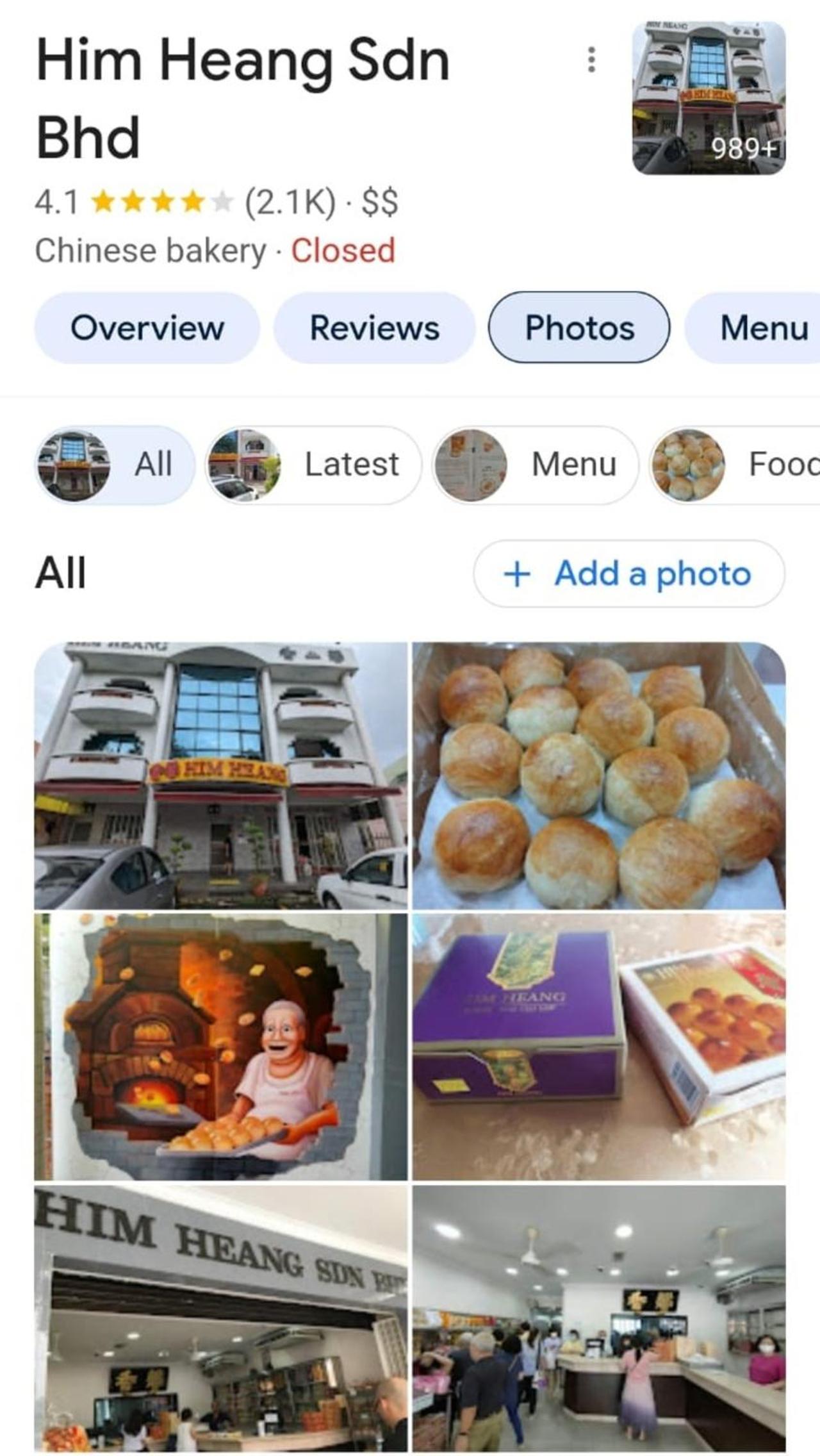
Task: Select the All photo filter chip
Action: pos(114,465)
